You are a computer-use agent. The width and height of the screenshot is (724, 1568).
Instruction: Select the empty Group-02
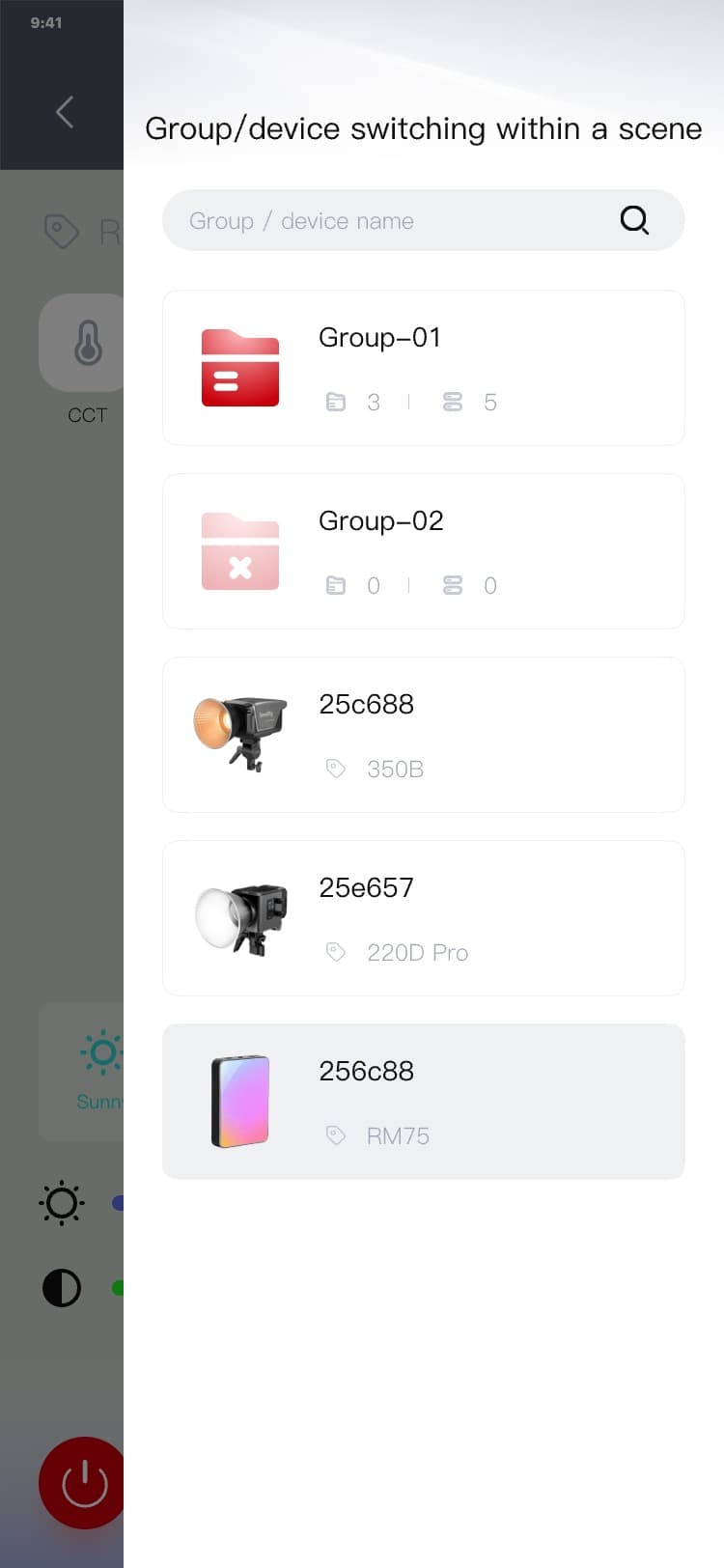423,551
